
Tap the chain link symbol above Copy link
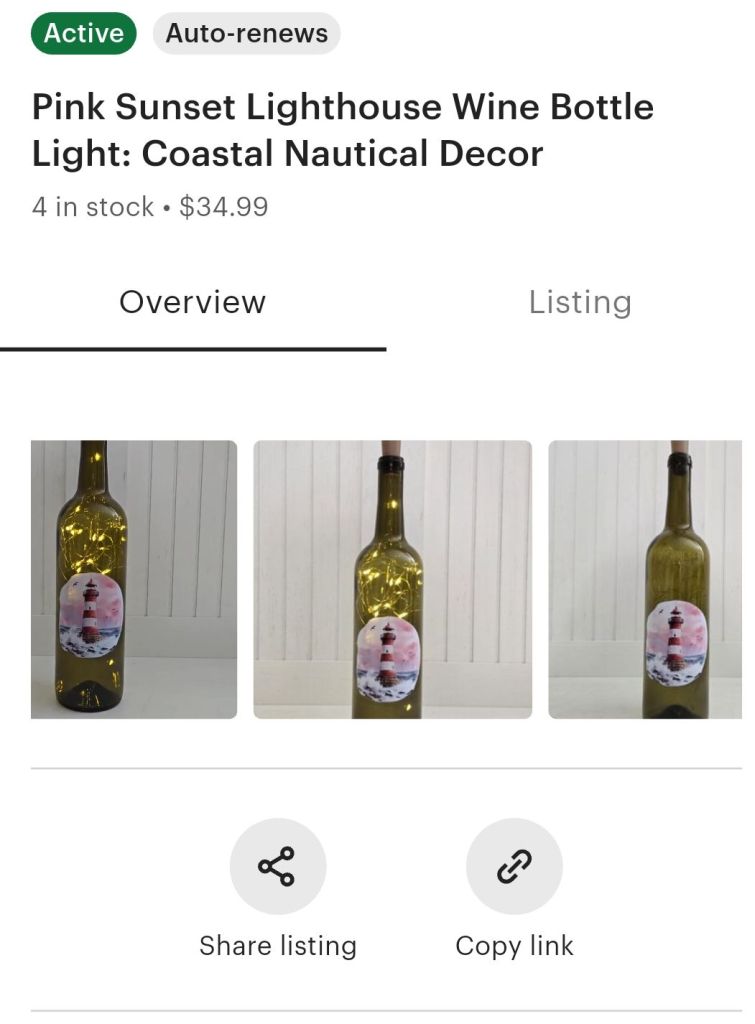point(514,866)
